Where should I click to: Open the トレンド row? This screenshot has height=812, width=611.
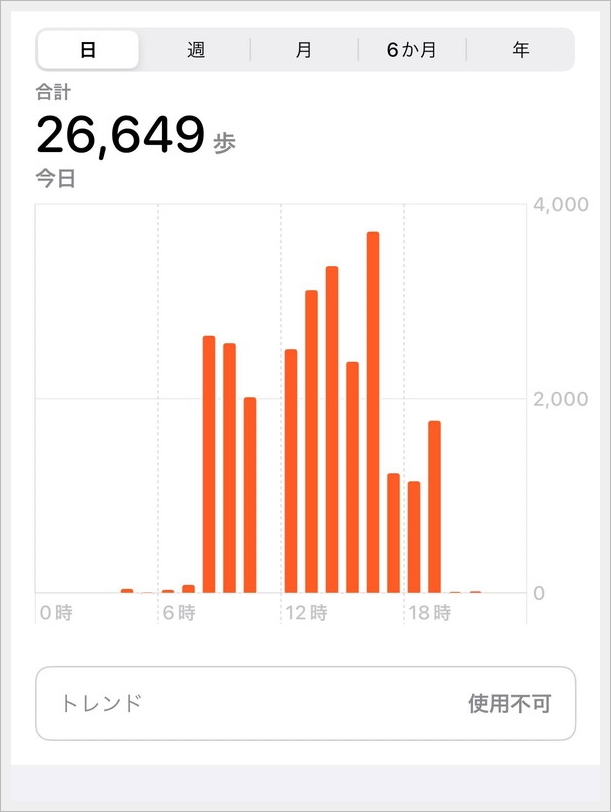305,703
